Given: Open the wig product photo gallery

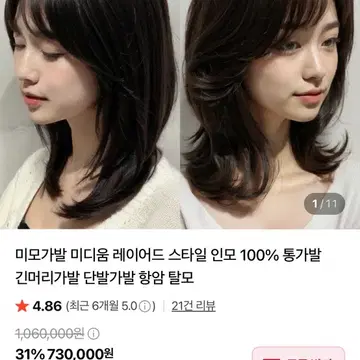Looking at the screenshot, I should (180, 114).
